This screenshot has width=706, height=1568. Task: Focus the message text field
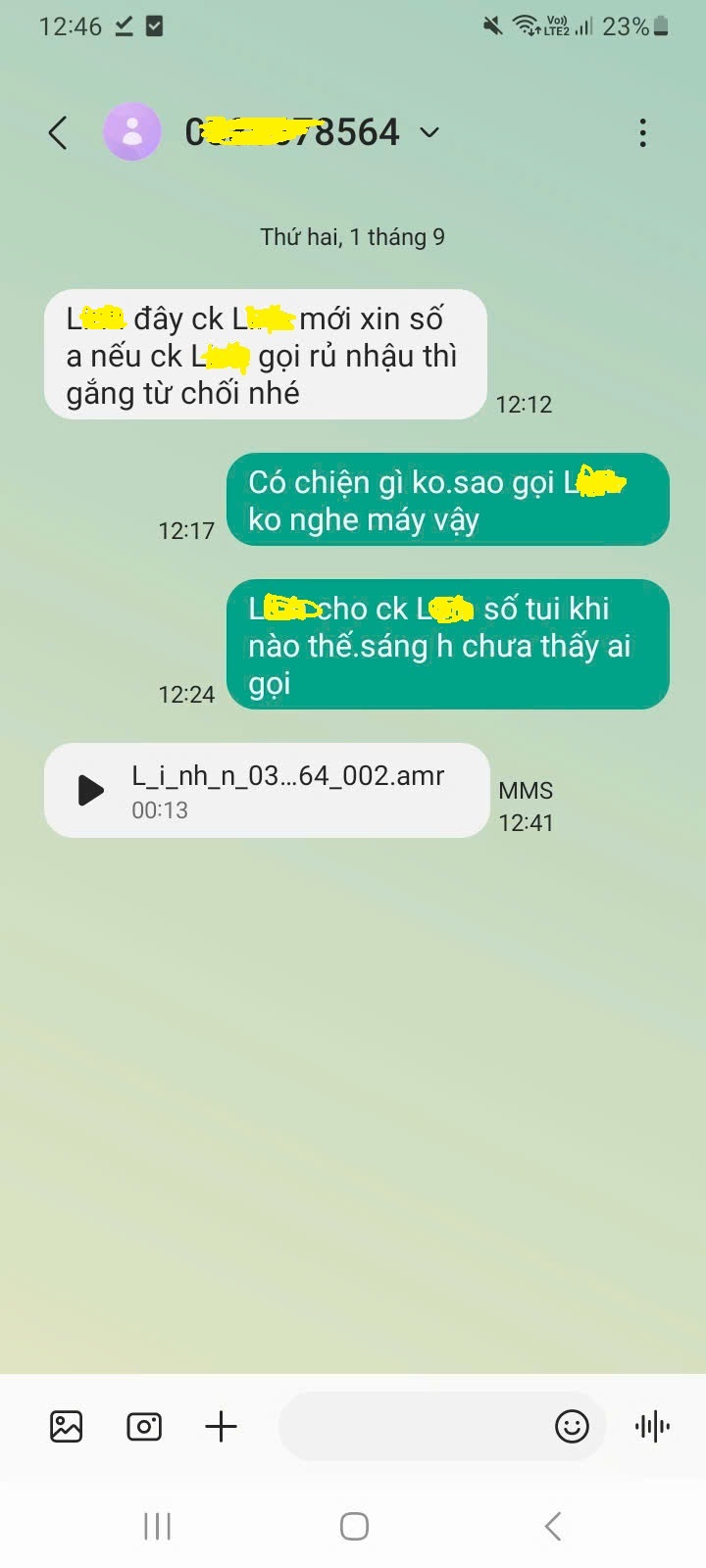point(412,1426)
